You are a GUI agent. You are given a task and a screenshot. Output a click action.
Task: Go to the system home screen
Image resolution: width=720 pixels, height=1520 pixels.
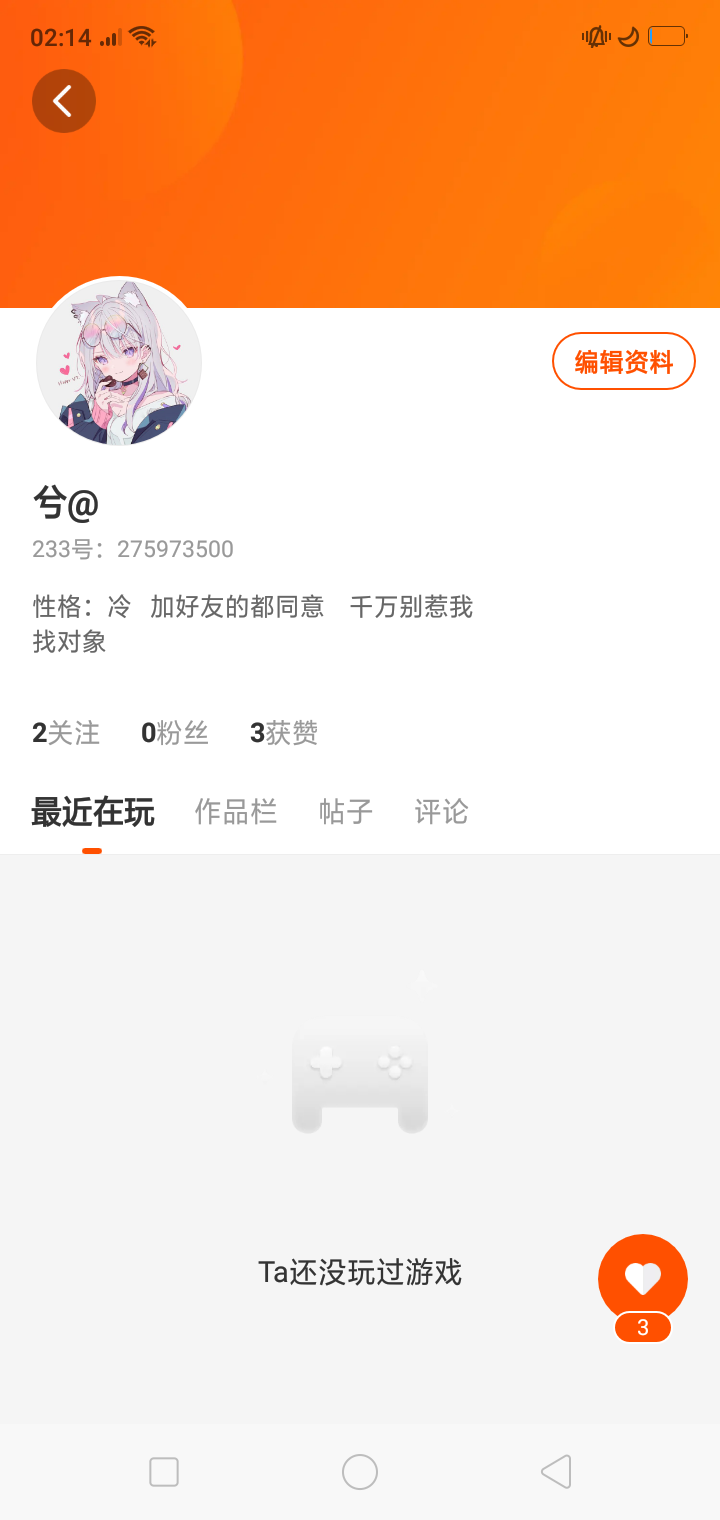click(360, 1472)
